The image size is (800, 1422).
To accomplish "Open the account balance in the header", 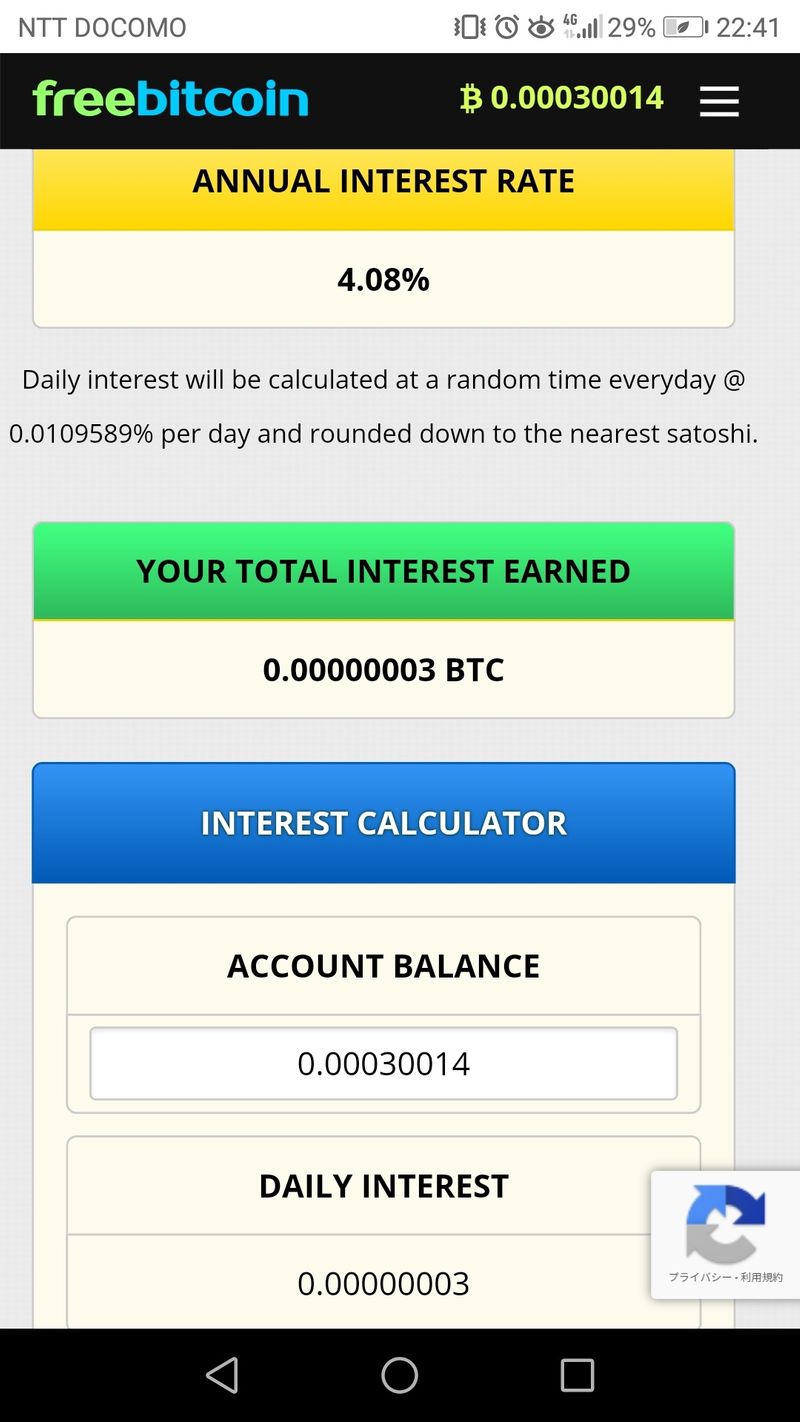I will click(x=562, y=98).
